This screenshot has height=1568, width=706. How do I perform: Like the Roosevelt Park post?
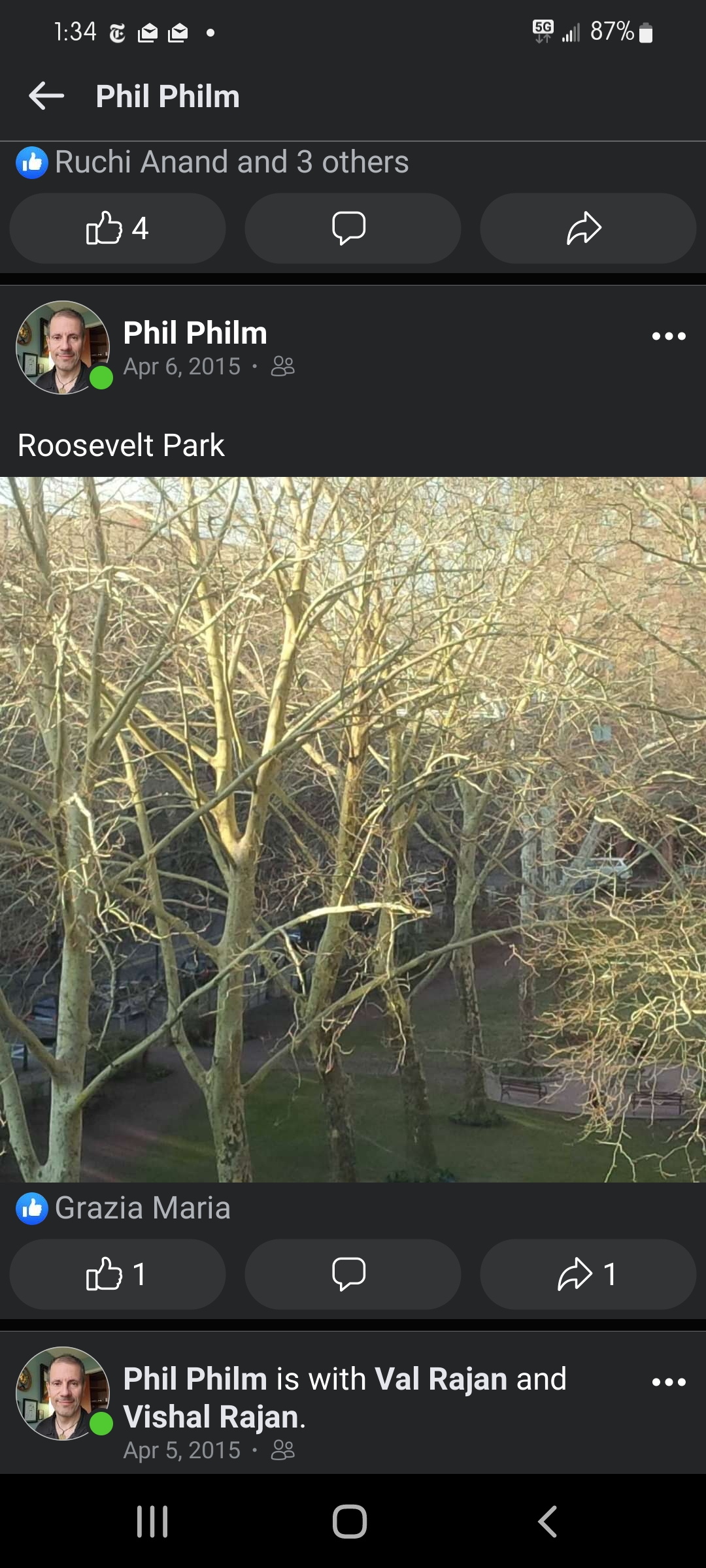point(118,1274)
